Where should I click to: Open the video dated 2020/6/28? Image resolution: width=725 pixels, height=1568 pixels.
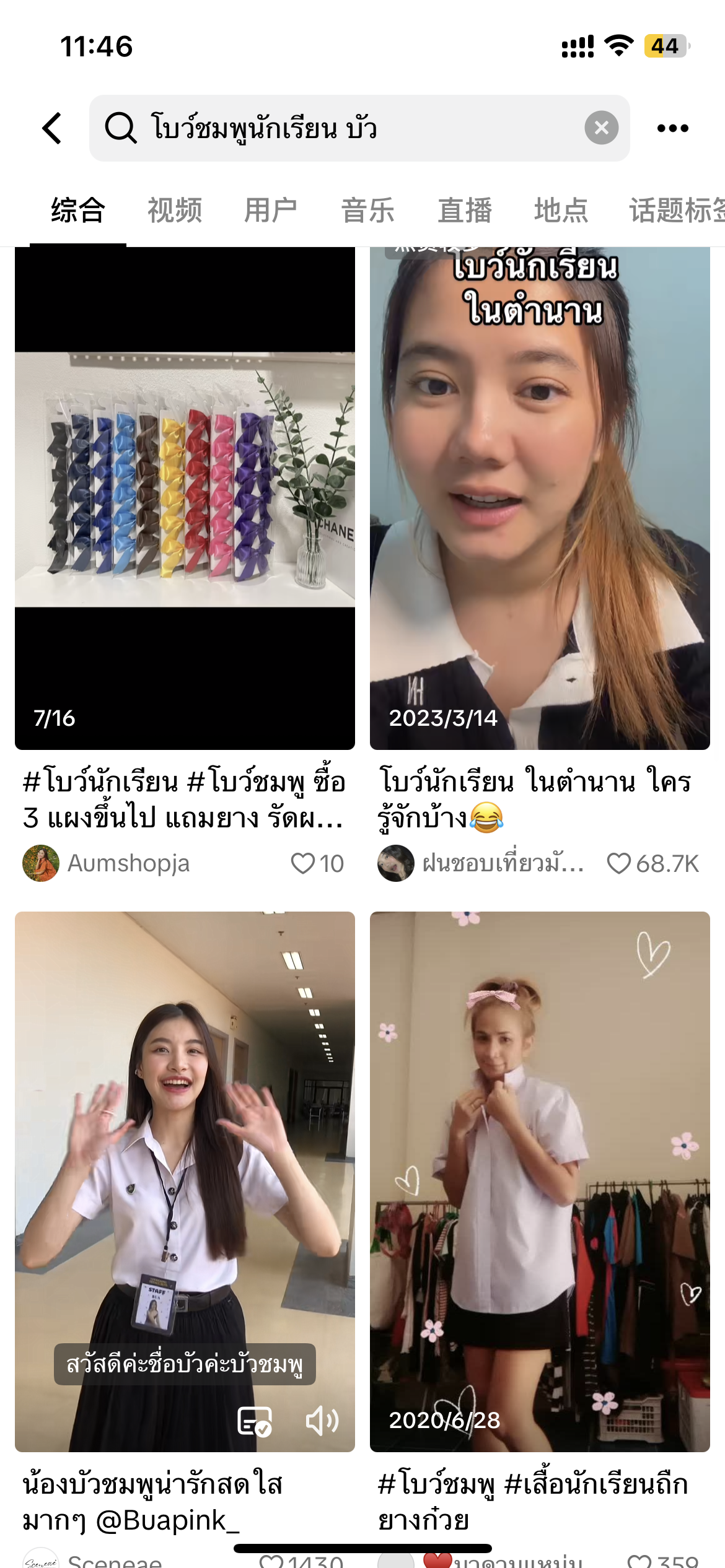coord(540,1177)
